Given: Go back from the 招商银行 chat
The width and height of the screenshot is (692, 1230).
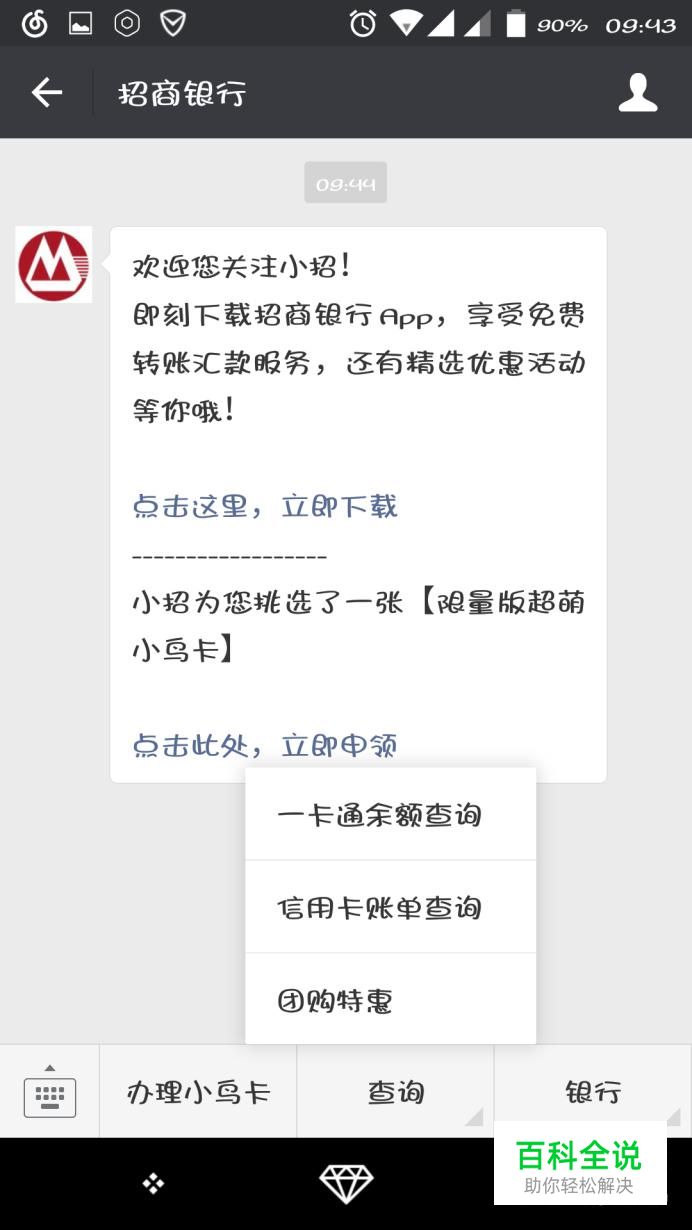Looking at the screenshot, I should tap(47, 93).
